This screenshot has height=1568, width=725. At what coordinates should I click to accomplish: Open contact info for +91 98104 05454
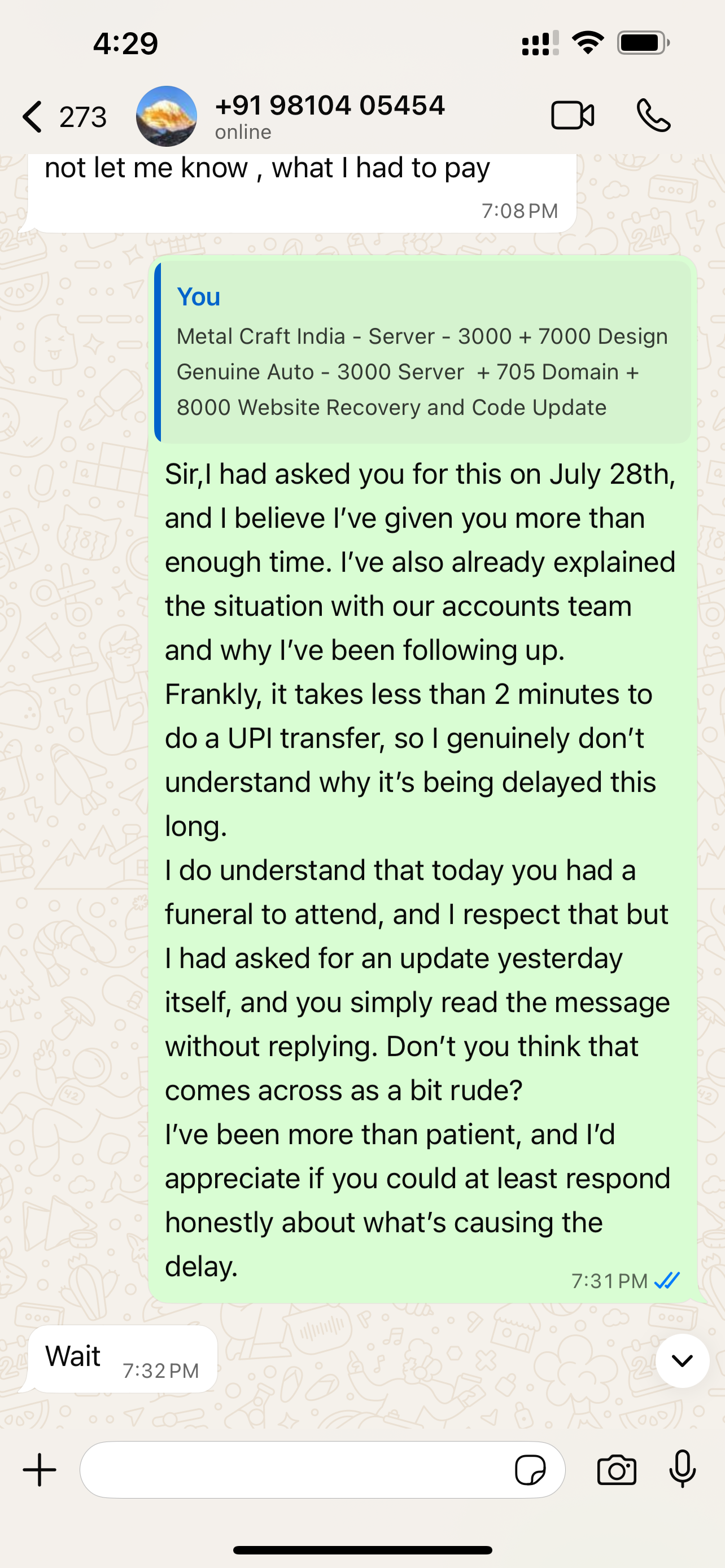click(329, 115)
